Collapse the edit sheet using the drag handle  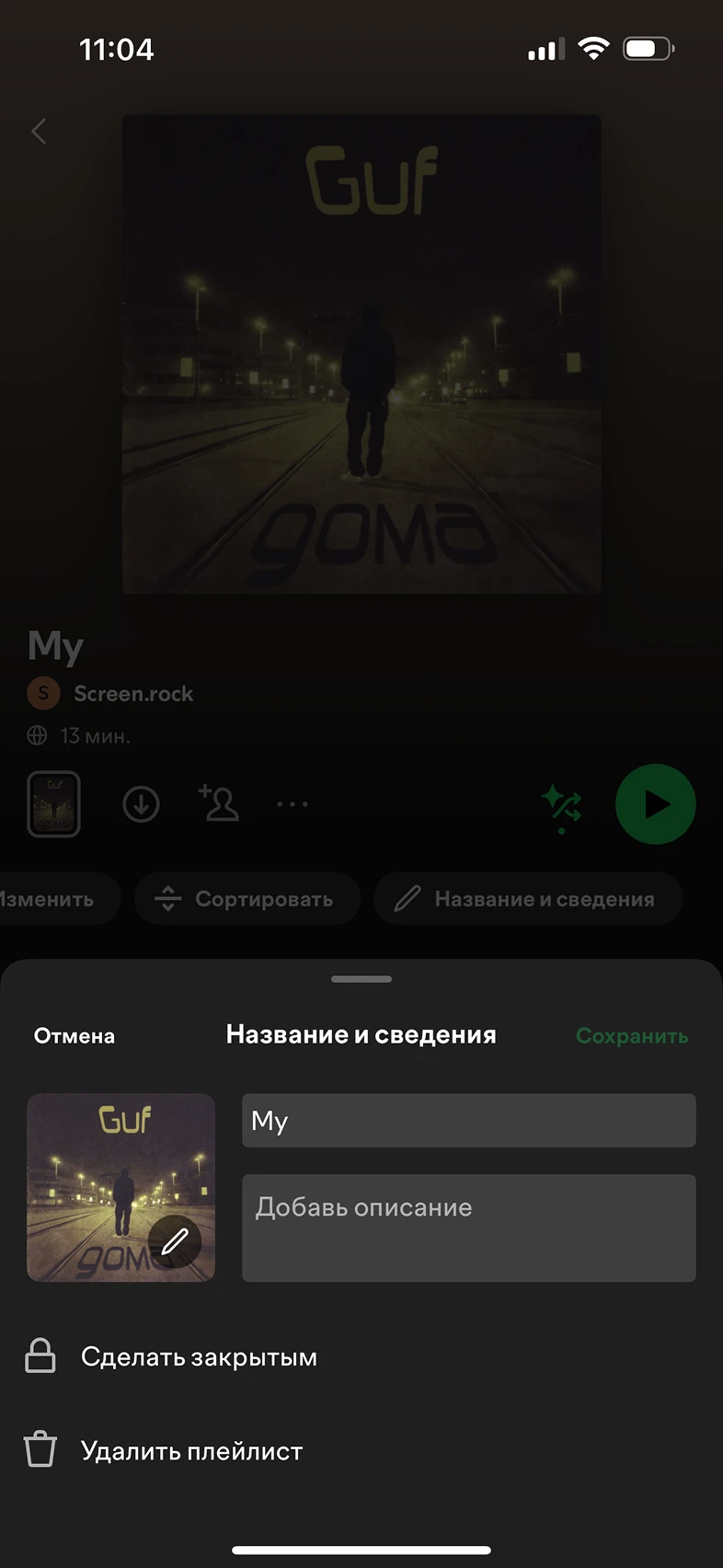pyautogui.click(x=361, y=978)
